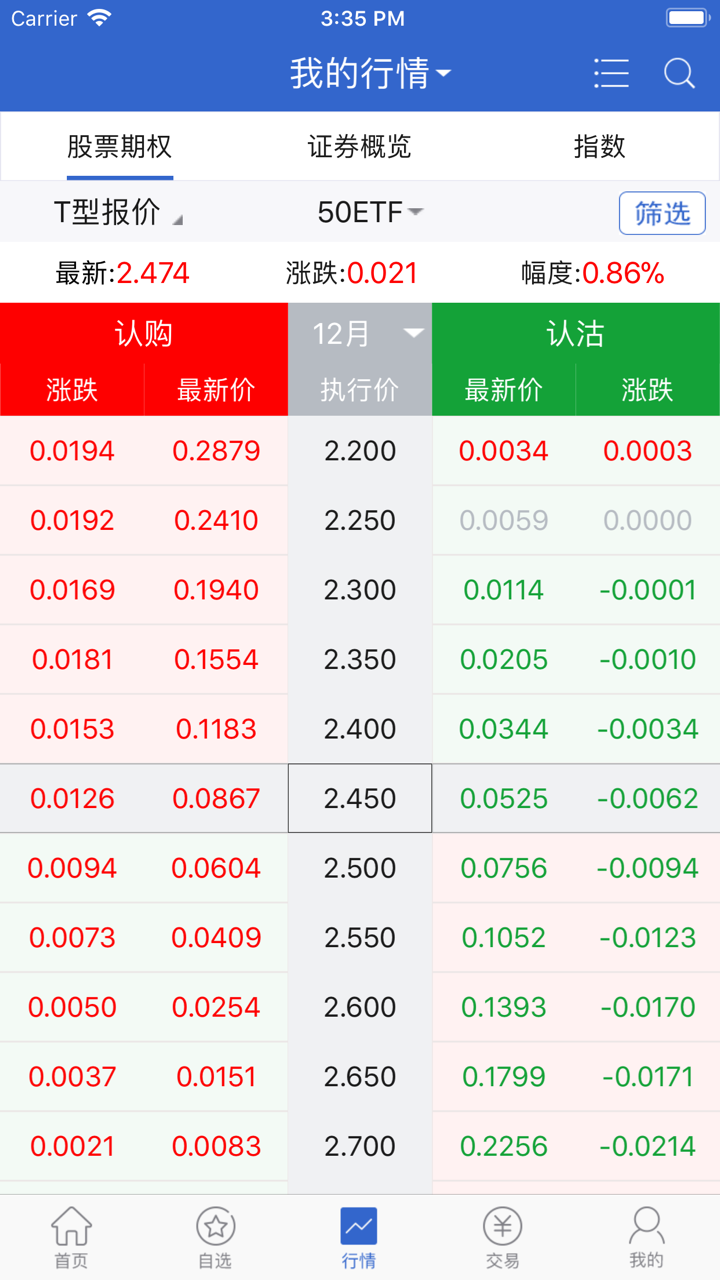Switch to the 证券概览 tab
Screen dimensions: 720x1280
pos(359,147)
